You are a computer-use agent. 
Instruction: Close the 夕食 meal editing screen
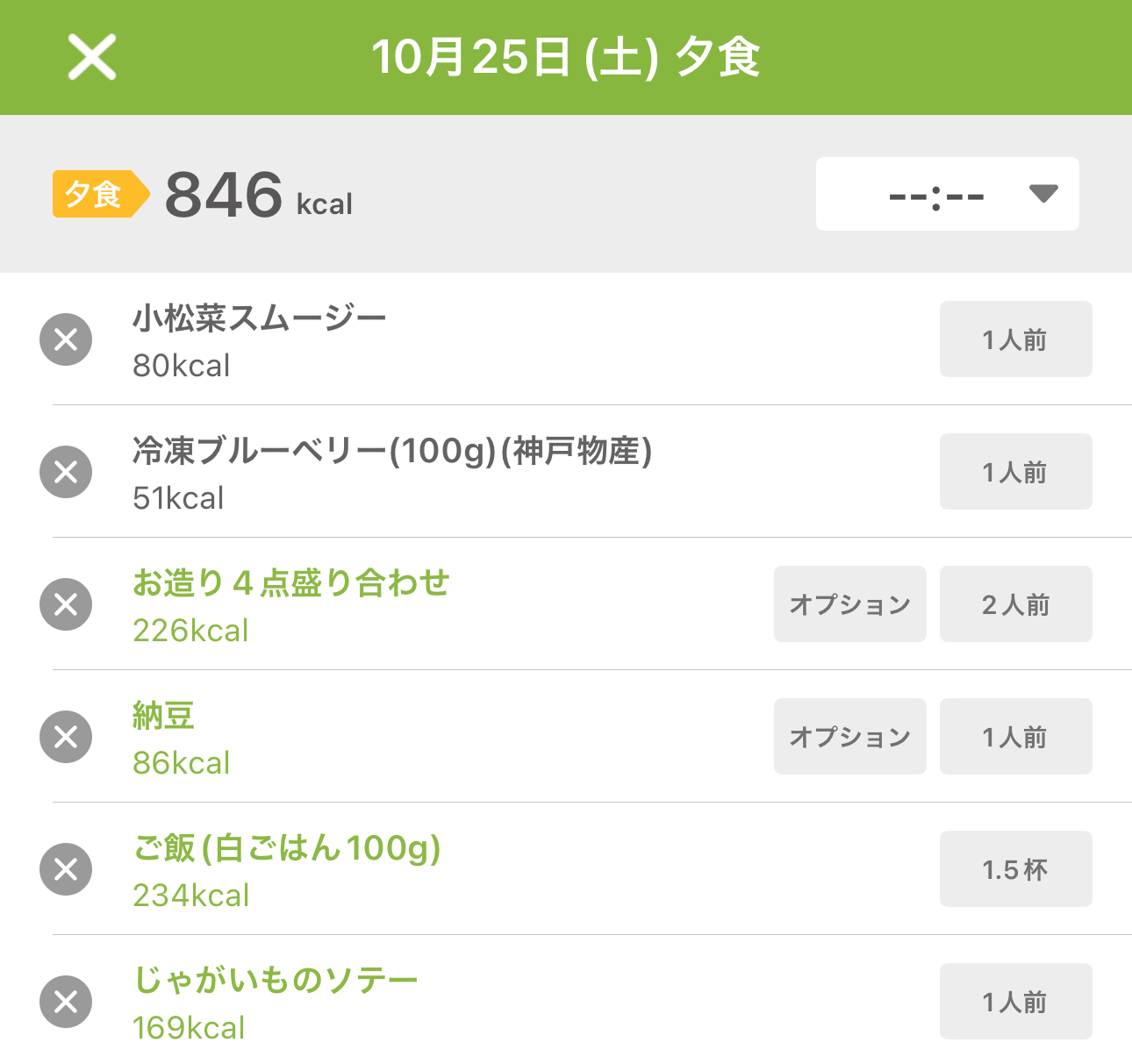92,58
